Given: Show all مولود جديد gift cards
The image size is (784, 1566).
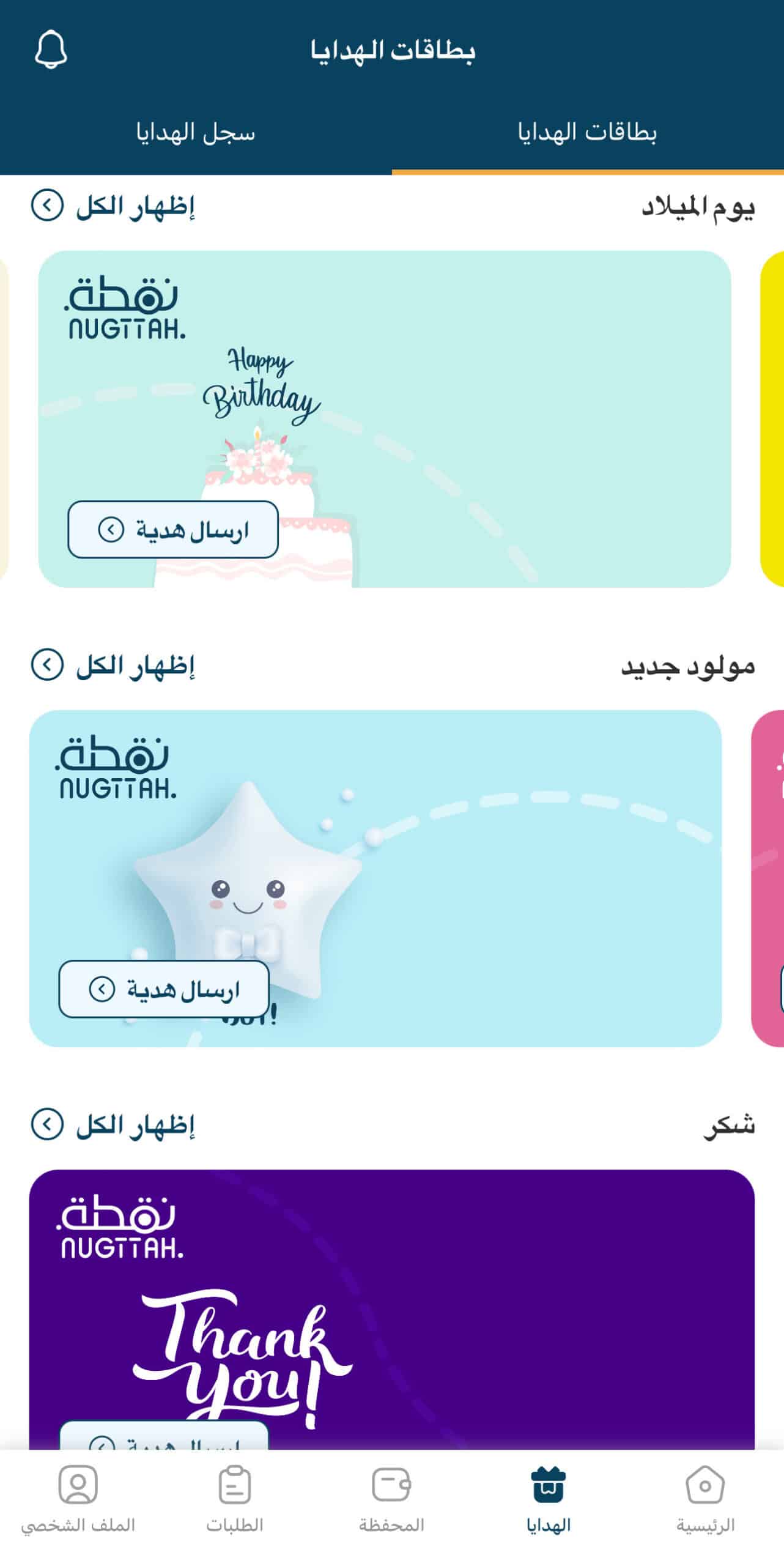Looking at the screenshot, I should [113, 665].
